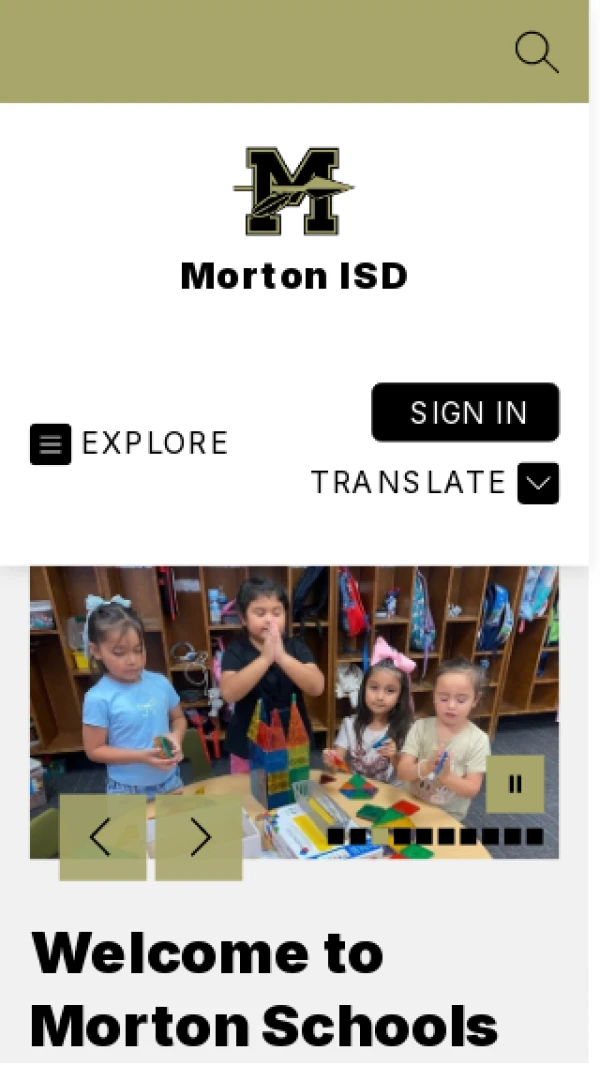Expand the Translate dropdown

(537, 483)
